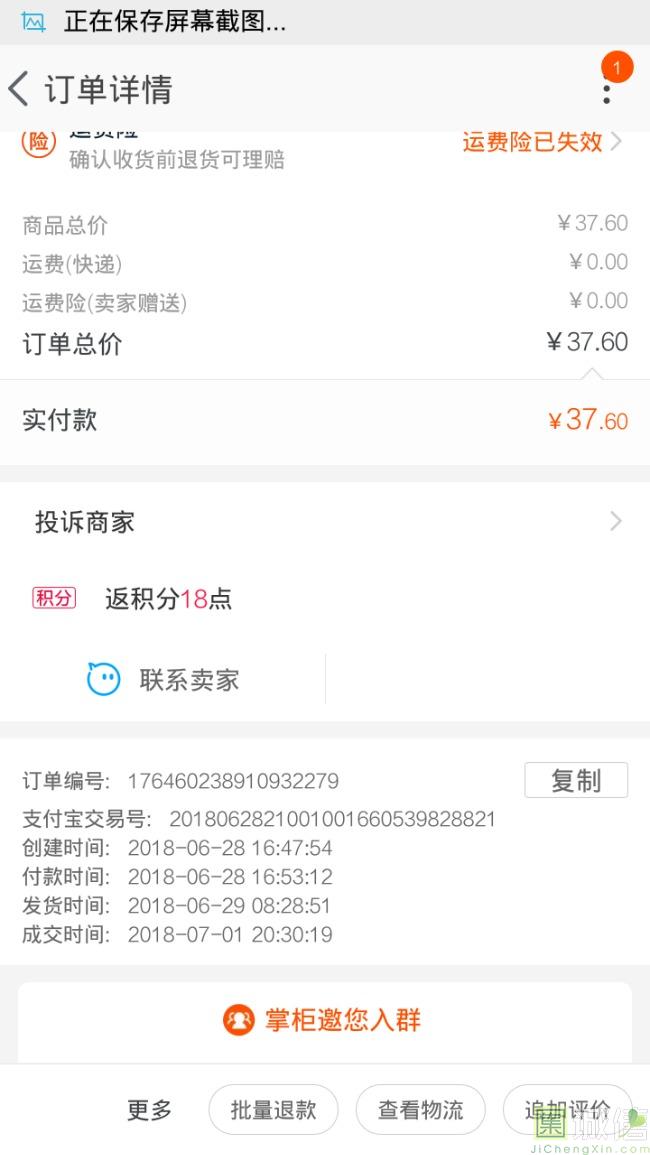Open the 运费险已失效 shipping insurance link
Viewport: 650px width, 1155px height.
pyautogui.click(x=542, y=141)
